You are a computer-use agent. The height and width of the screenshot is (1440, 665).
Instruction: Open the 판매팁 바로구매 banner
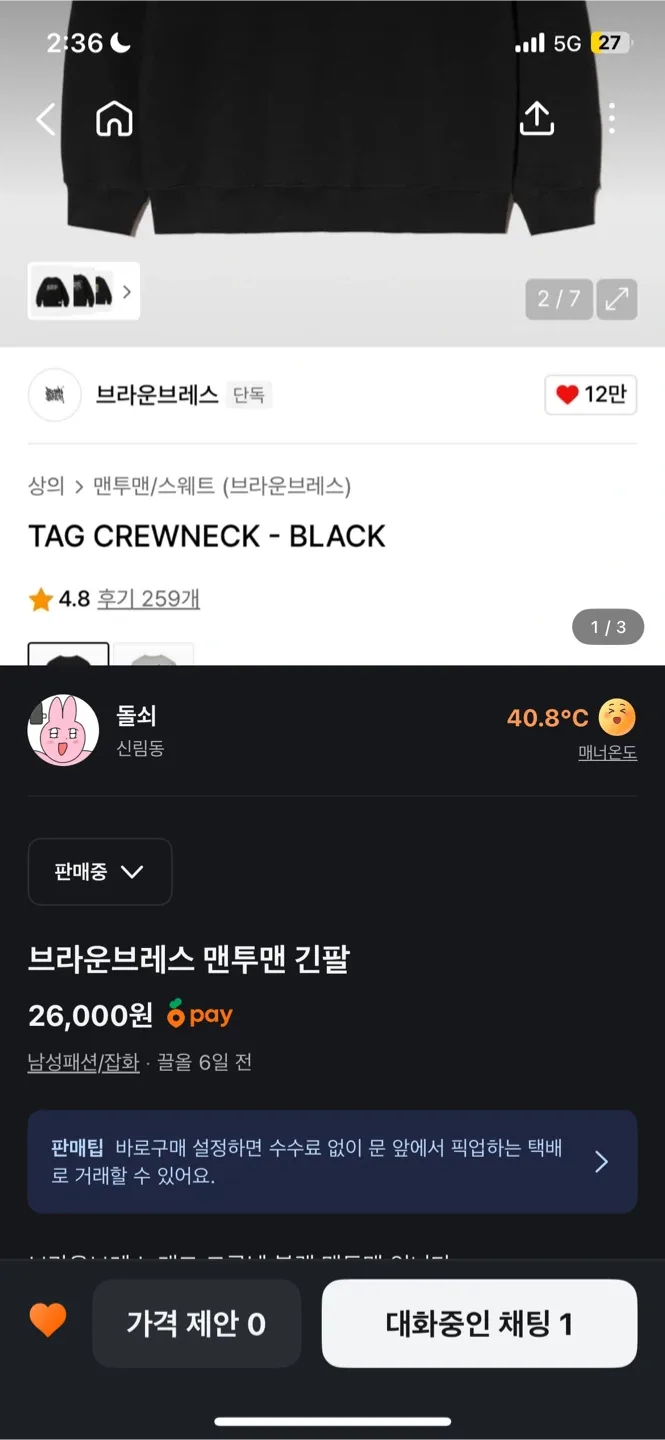coord(332,1161)
